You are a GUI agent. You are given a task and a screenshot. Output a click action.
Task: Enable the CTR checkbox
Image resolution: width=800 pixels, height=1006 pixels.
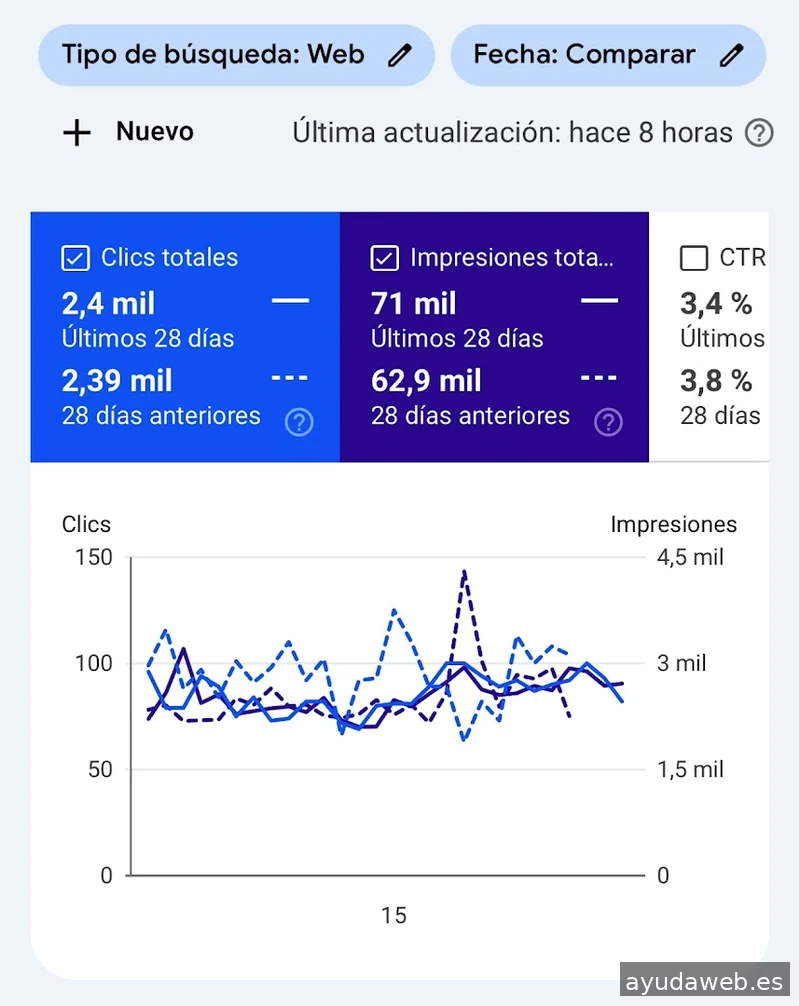click(693, 257)
